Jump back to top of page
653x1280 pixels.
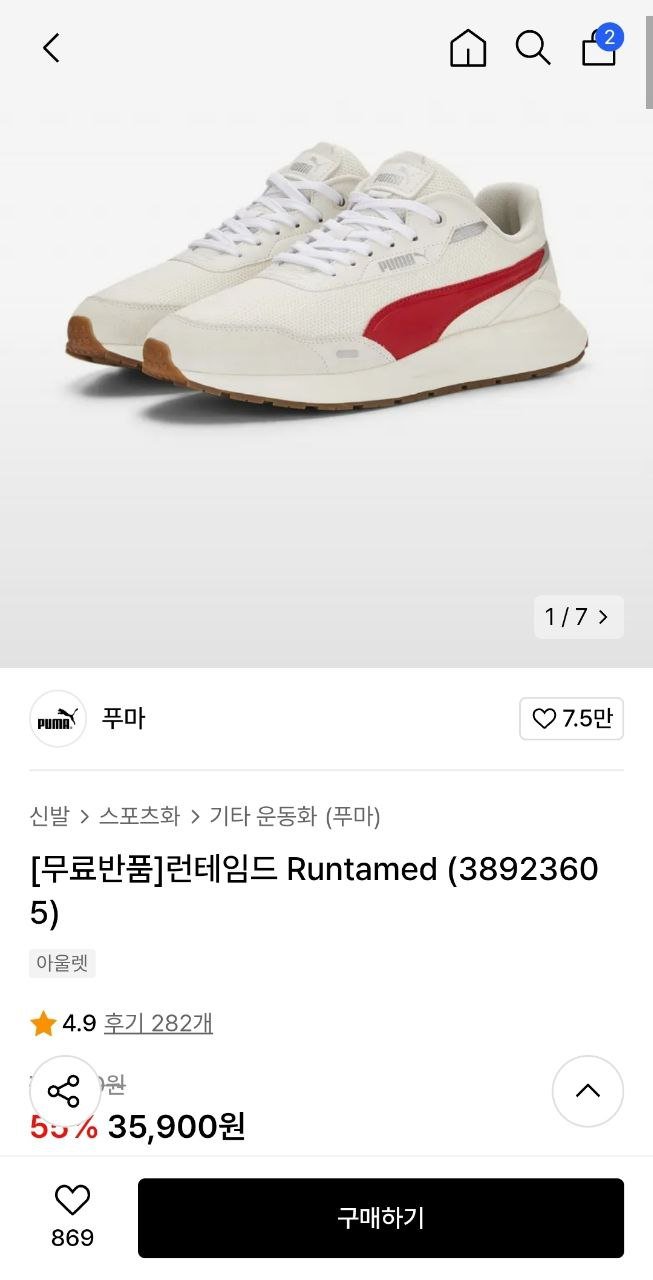[587, 1091]
